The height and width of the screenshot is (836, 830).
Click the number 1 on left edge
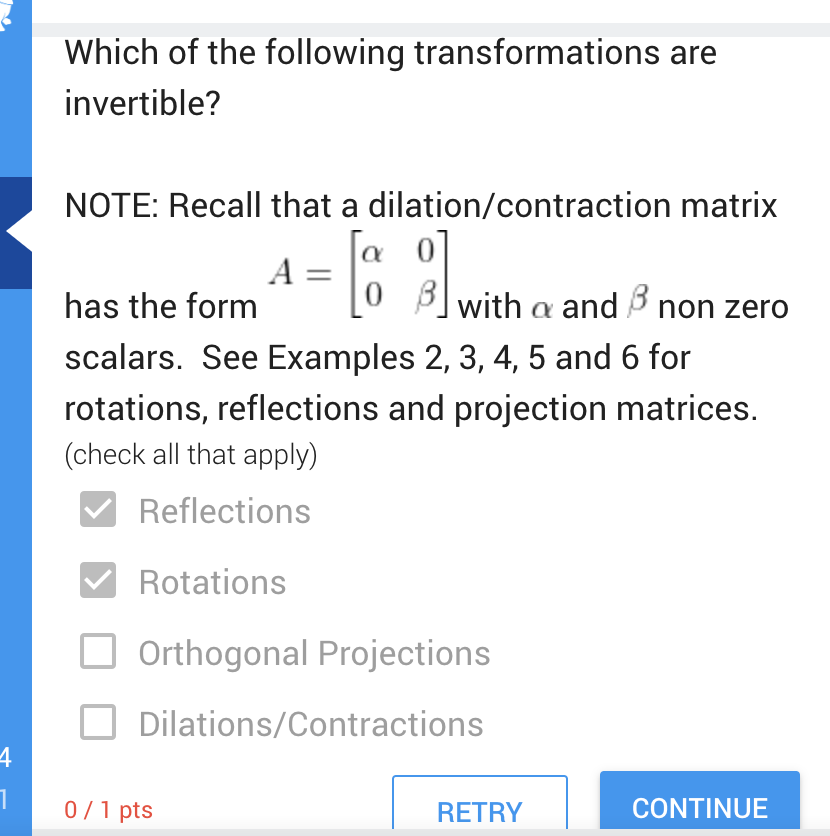coord(6,800)
